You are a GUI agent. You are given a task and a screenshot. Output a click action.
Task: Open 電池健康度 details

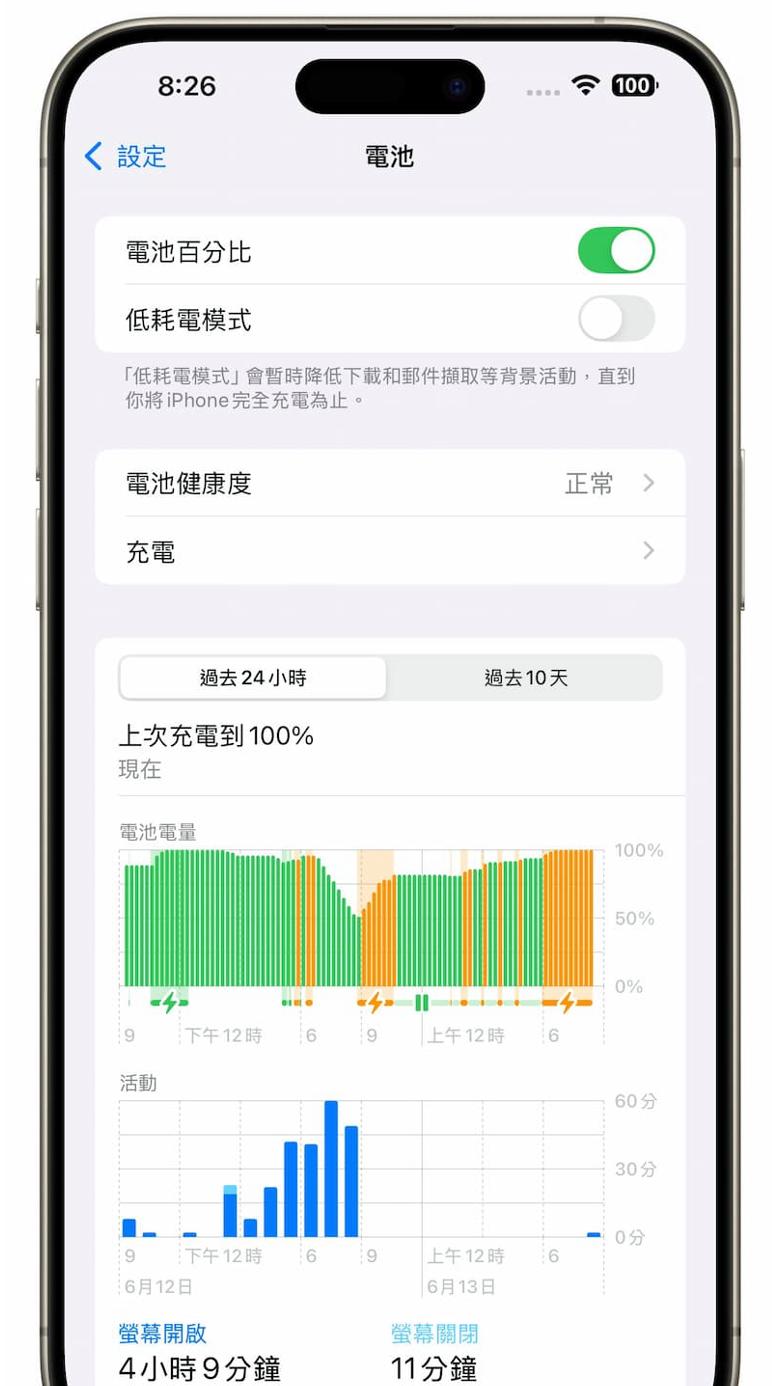coord(390,484)
